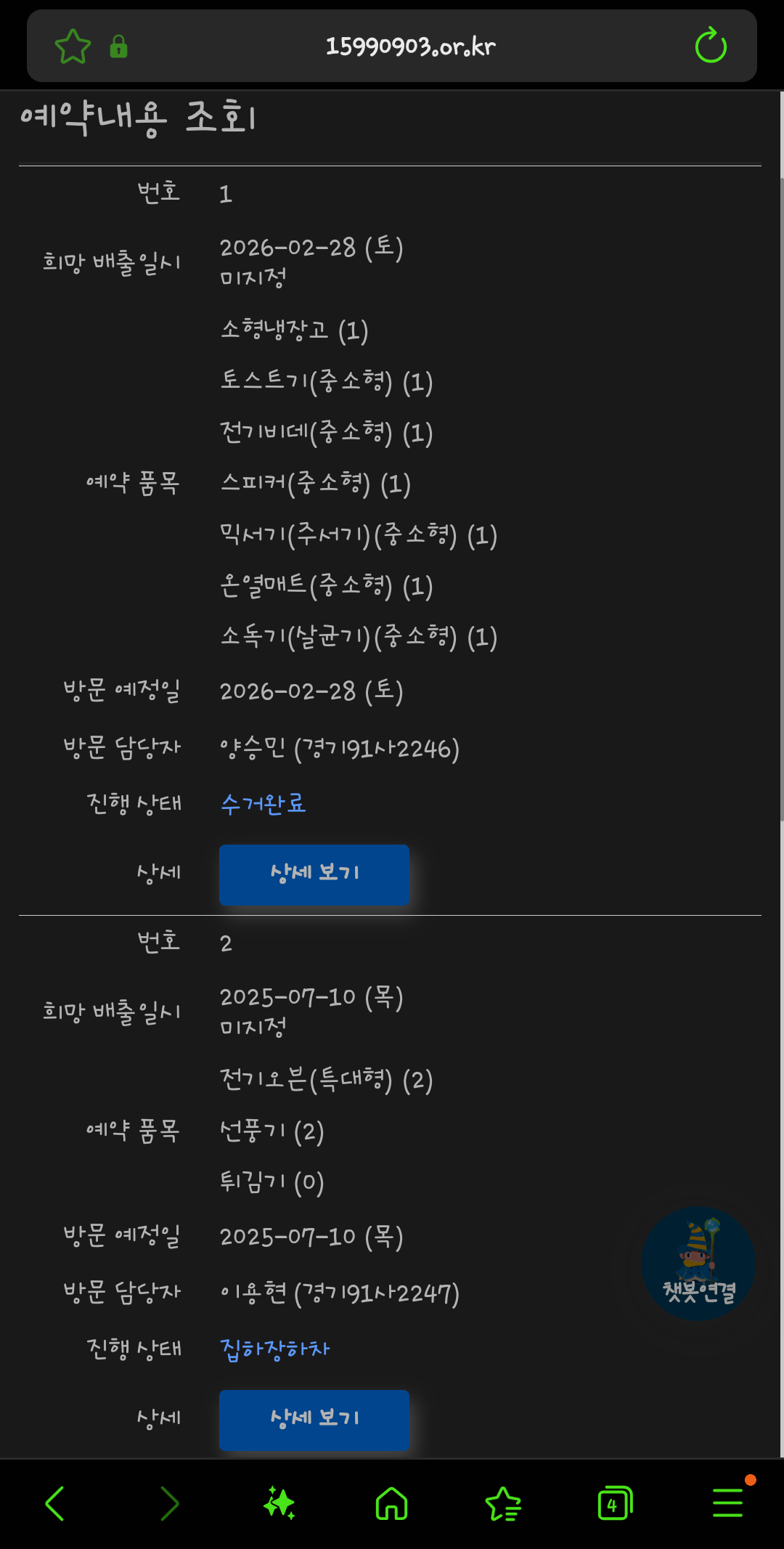Open the browser hamburger menu
The height and width of the screenshot is (1549, 784).
pyautogui.click(x=727, y=1503)
